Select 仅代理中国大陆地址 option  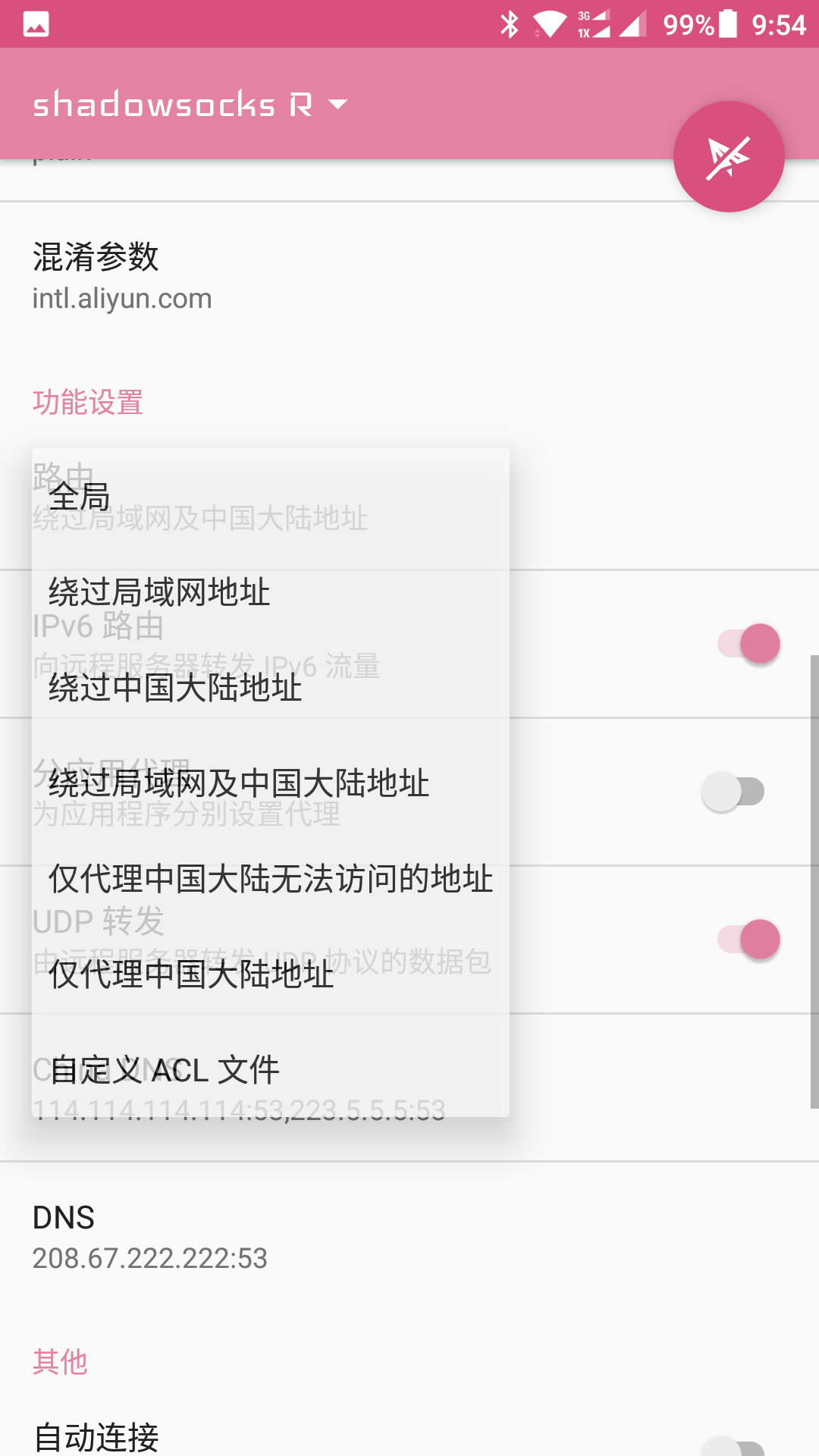[271, 974]
